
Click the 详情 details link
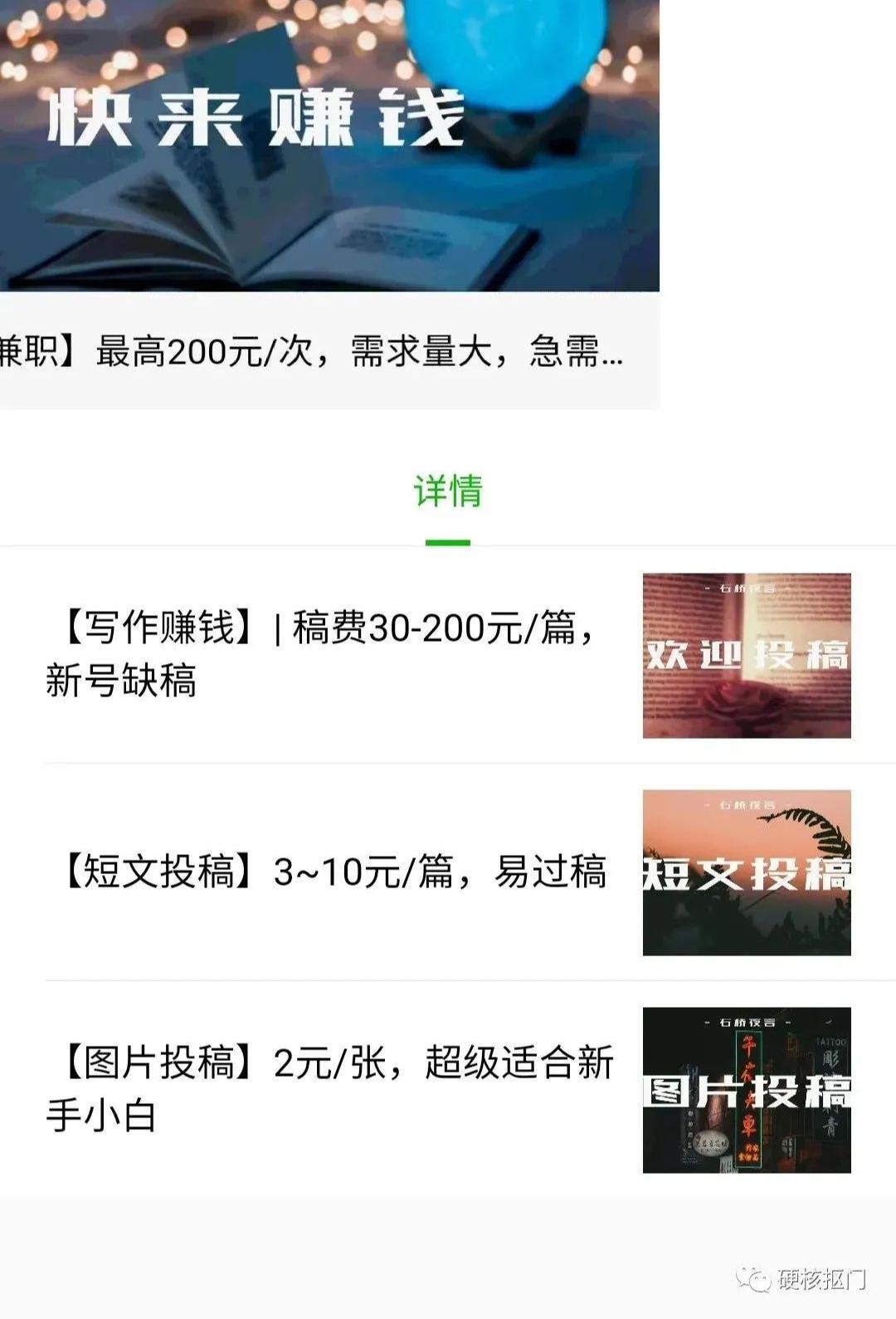click(448, 491)
